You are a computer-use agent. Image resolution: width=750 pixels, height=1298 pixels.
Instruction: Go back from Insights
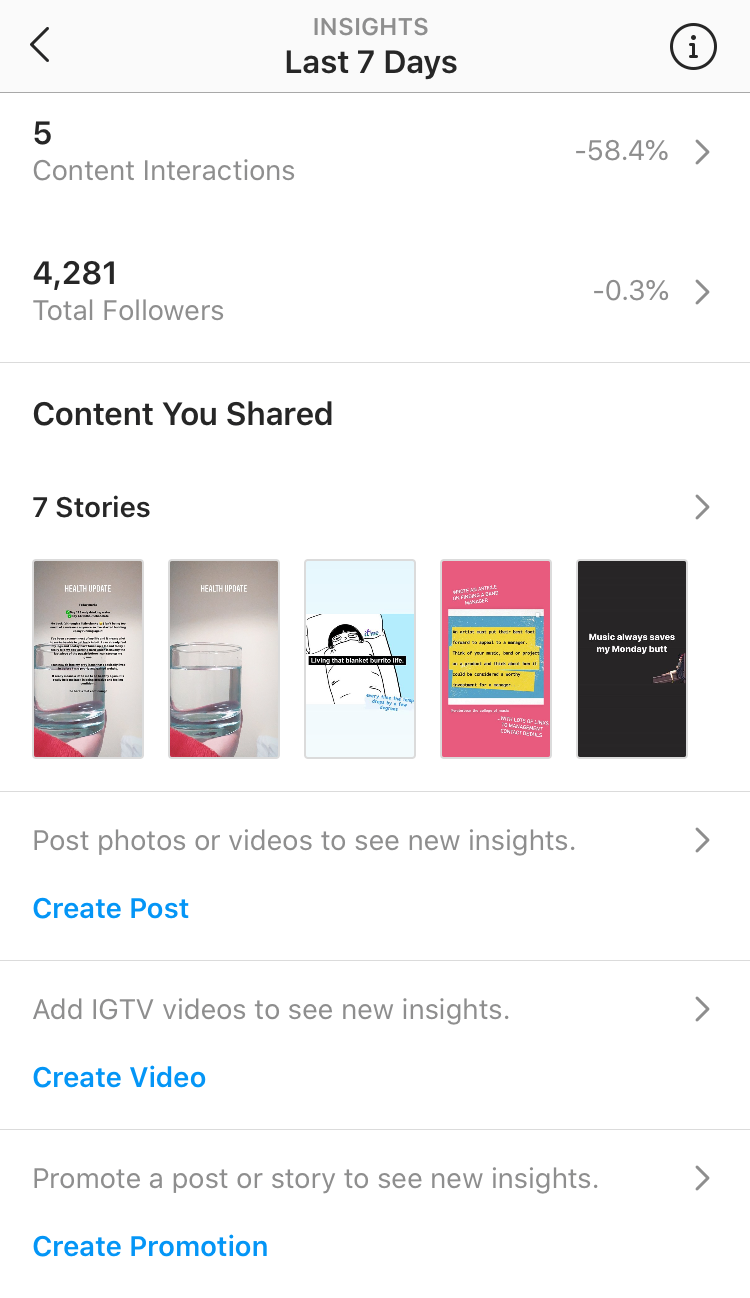click(40, 45)
